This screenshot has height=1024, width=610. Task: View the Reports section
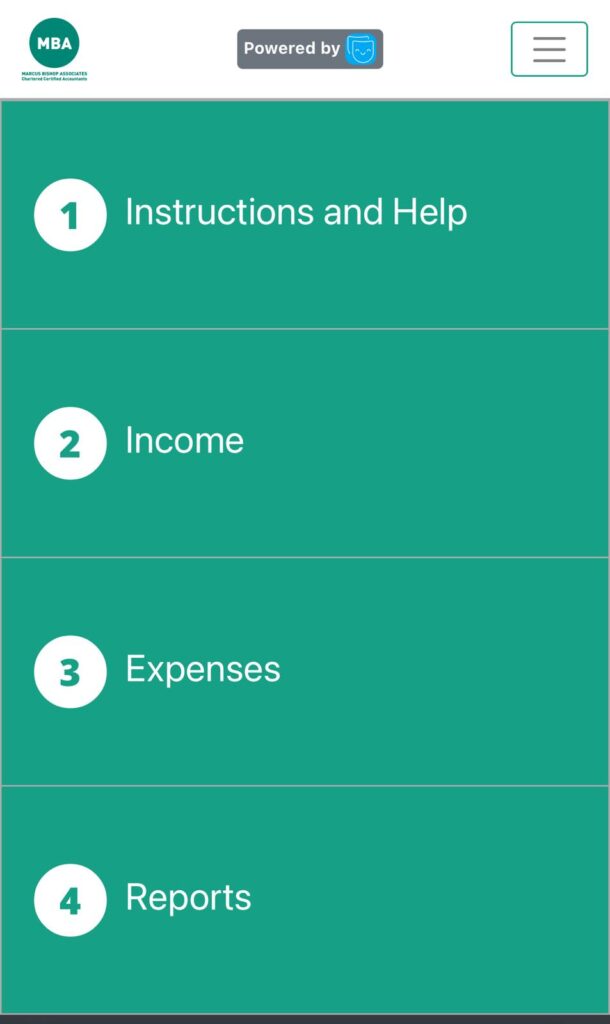coord(188,898)
